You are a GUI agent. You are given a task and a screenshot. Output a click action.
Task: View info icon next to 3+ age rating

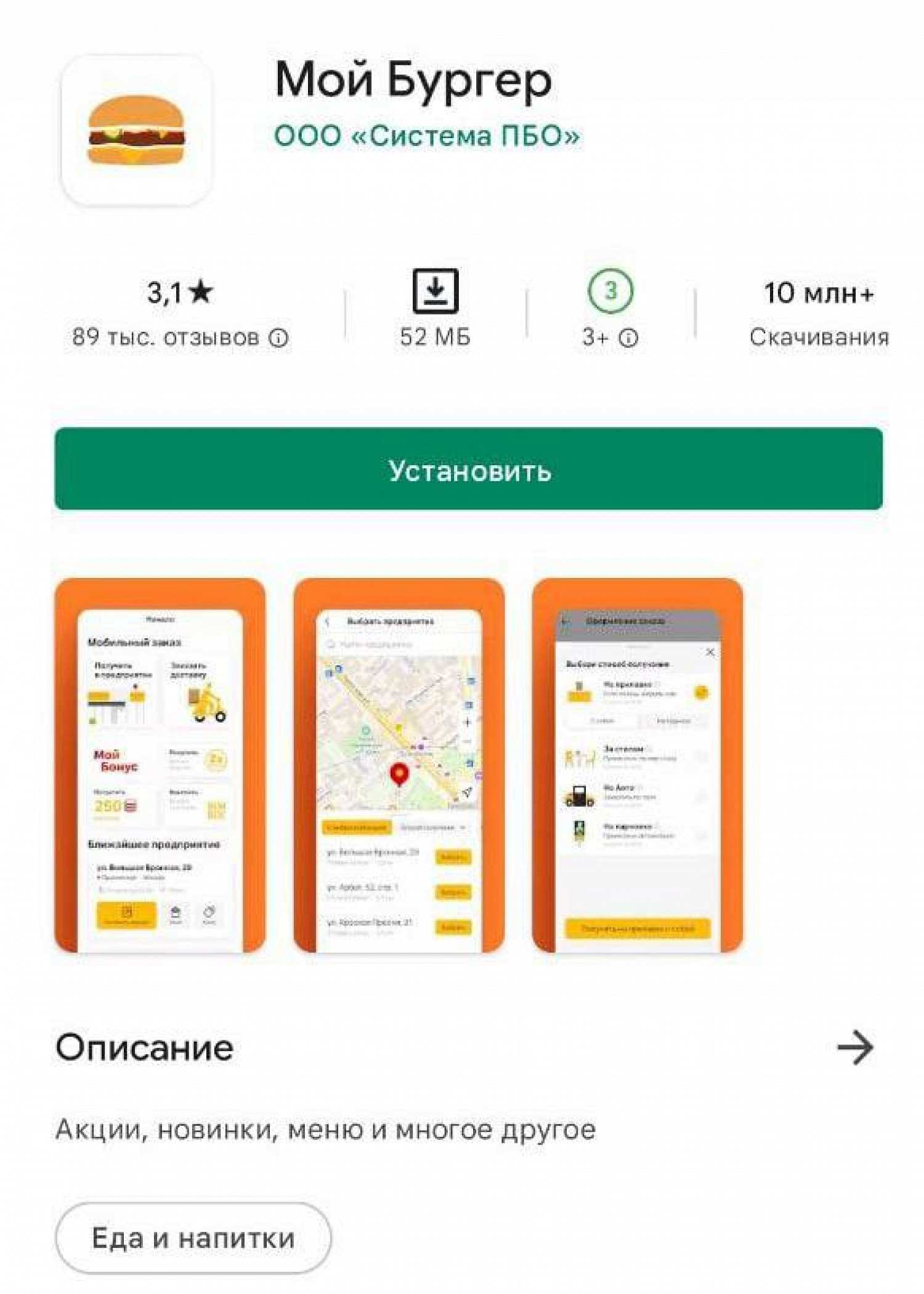[628, 338]
